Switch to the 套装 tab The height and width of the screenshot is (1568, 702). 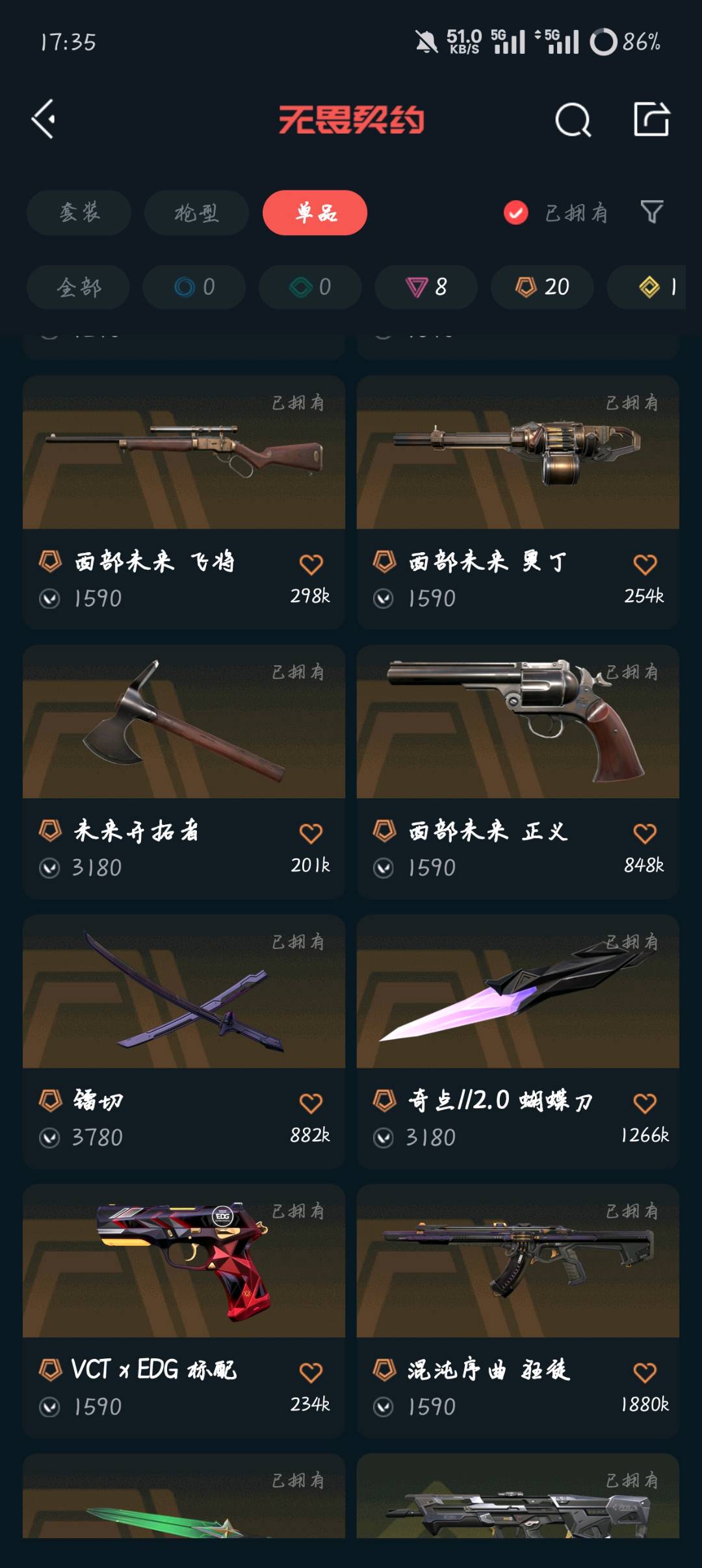[79, 212]
